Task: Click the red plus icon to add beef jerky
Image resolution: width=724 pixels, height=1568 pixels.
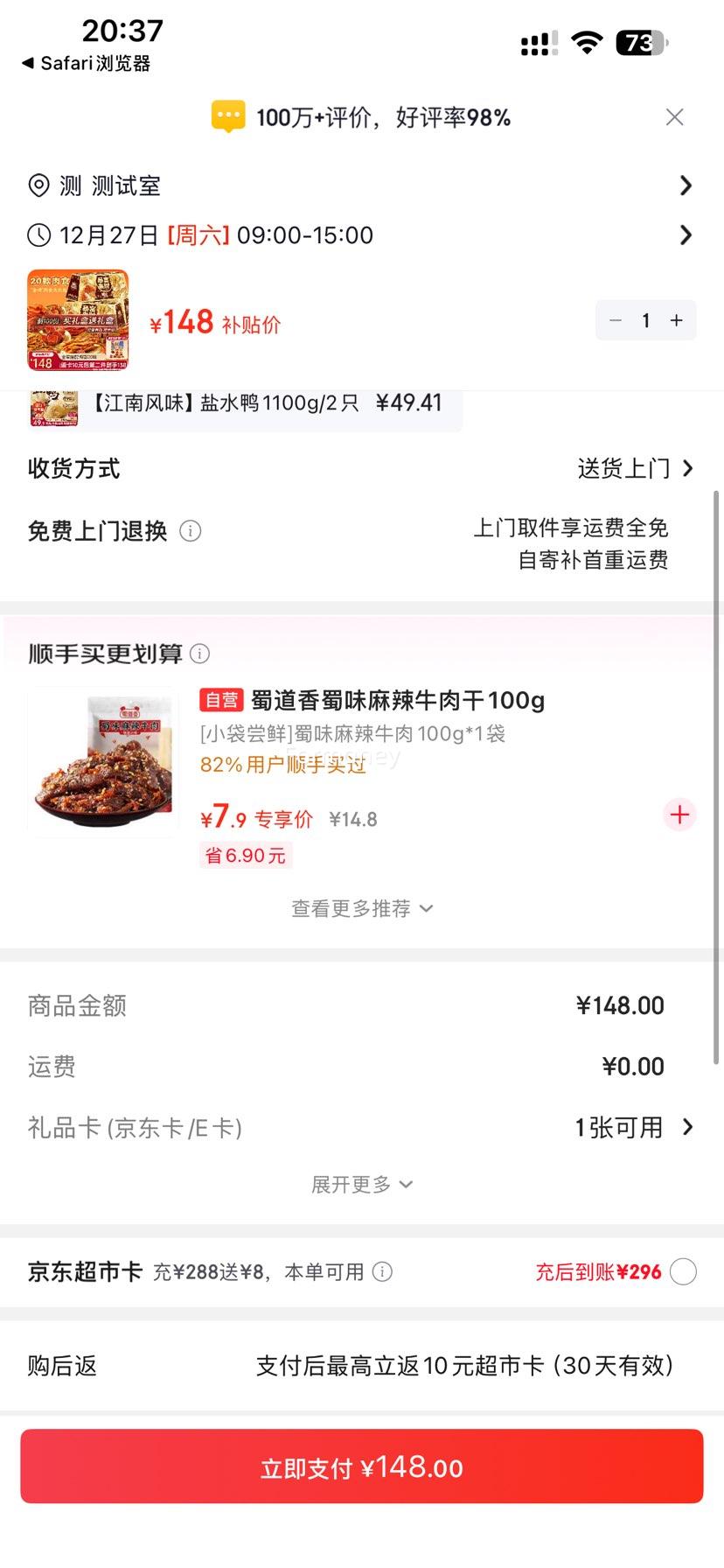Action: tap(679, 815)
